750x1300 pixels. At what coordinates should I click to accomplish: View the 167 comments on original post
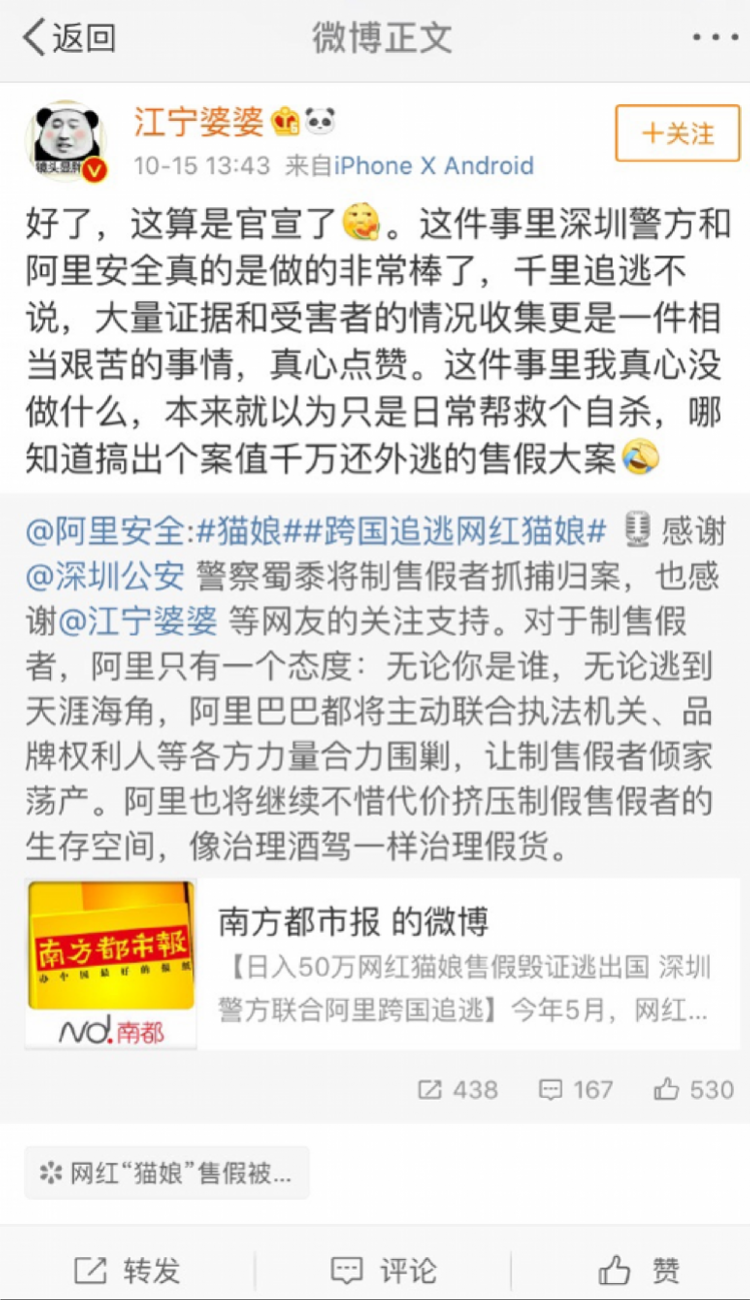[x=575, y=1089]
